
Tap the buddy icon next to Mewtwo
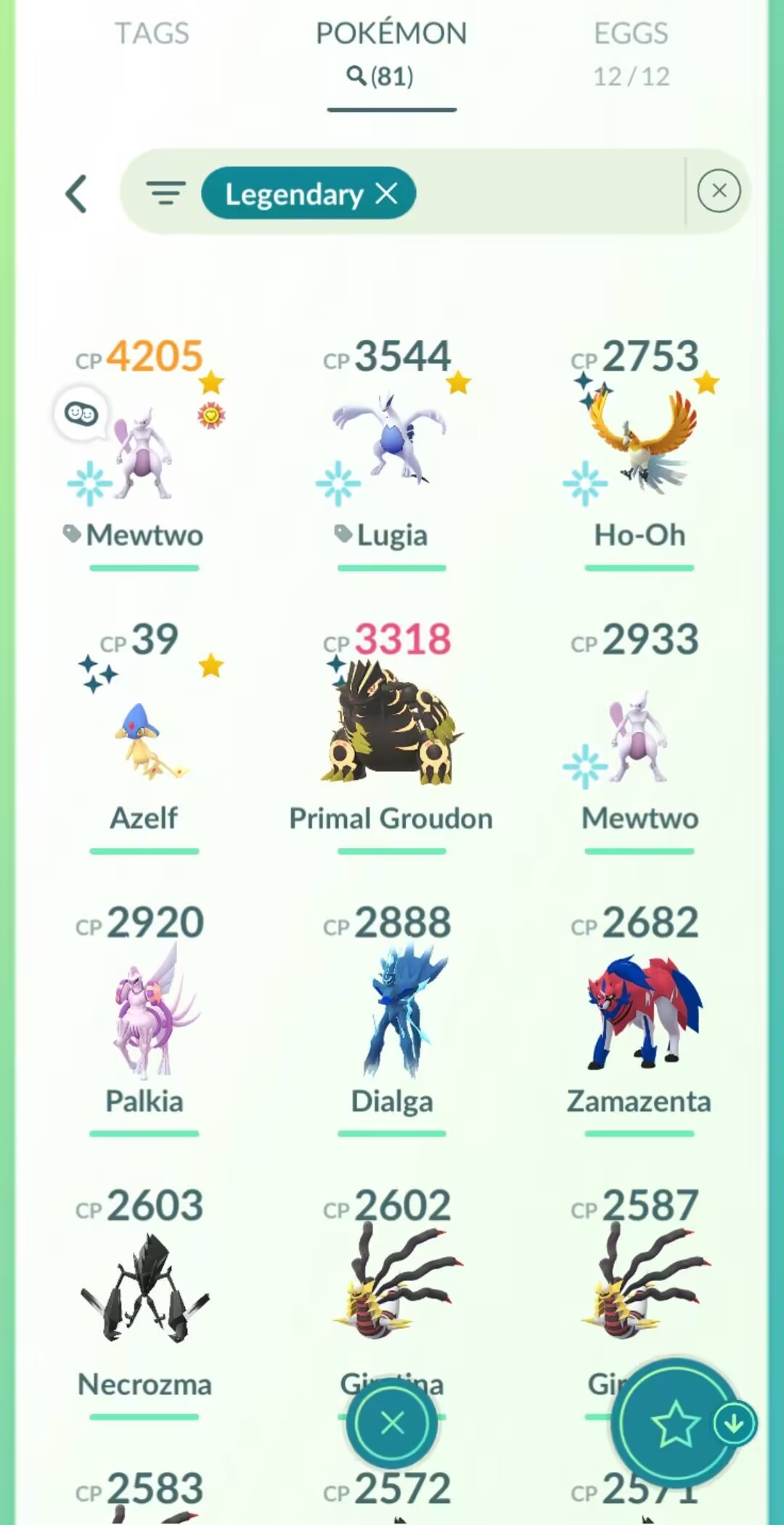tap(81, 414)
